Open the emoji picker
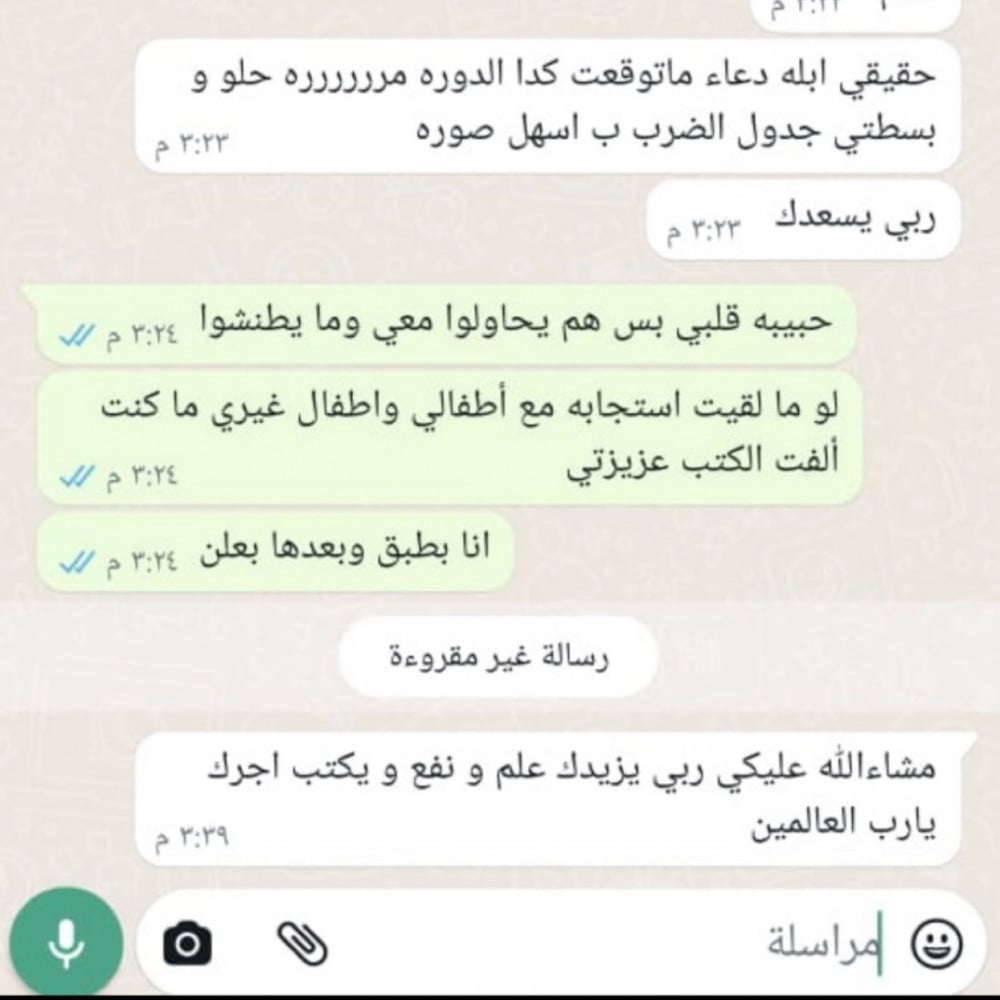 click(x=937, y=942)
